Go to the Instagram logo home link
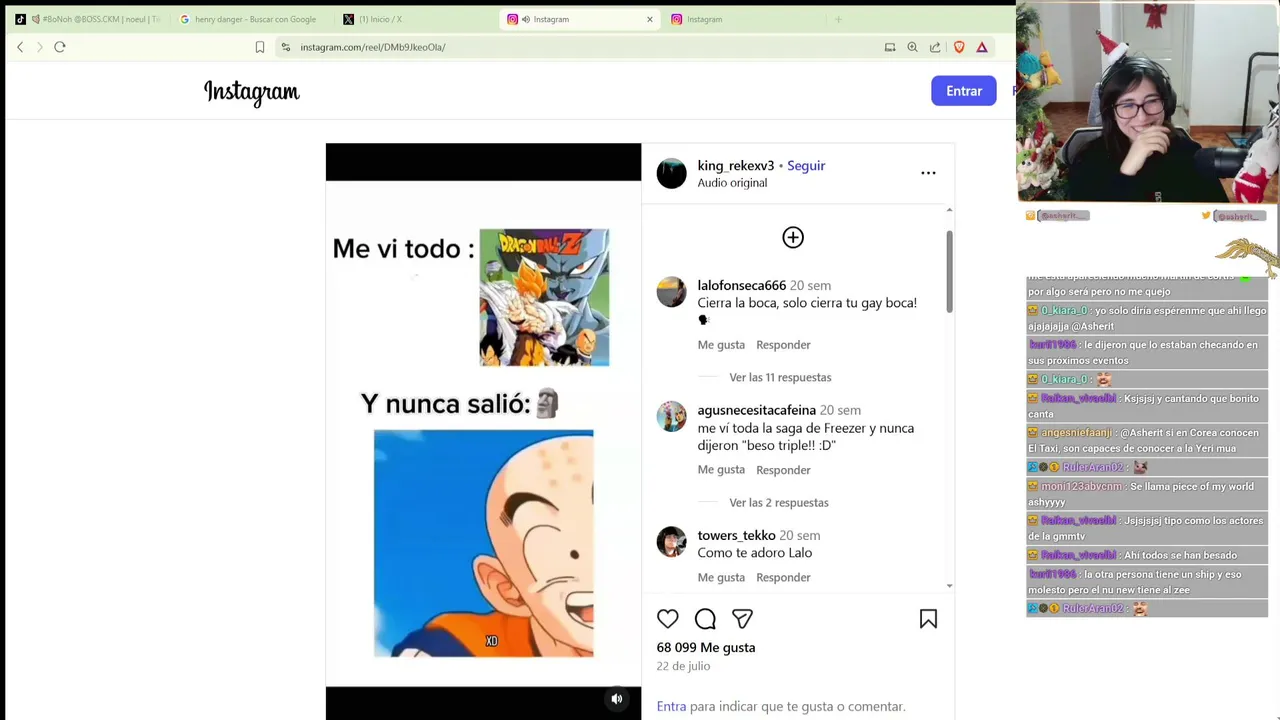 tap(252, 92)
